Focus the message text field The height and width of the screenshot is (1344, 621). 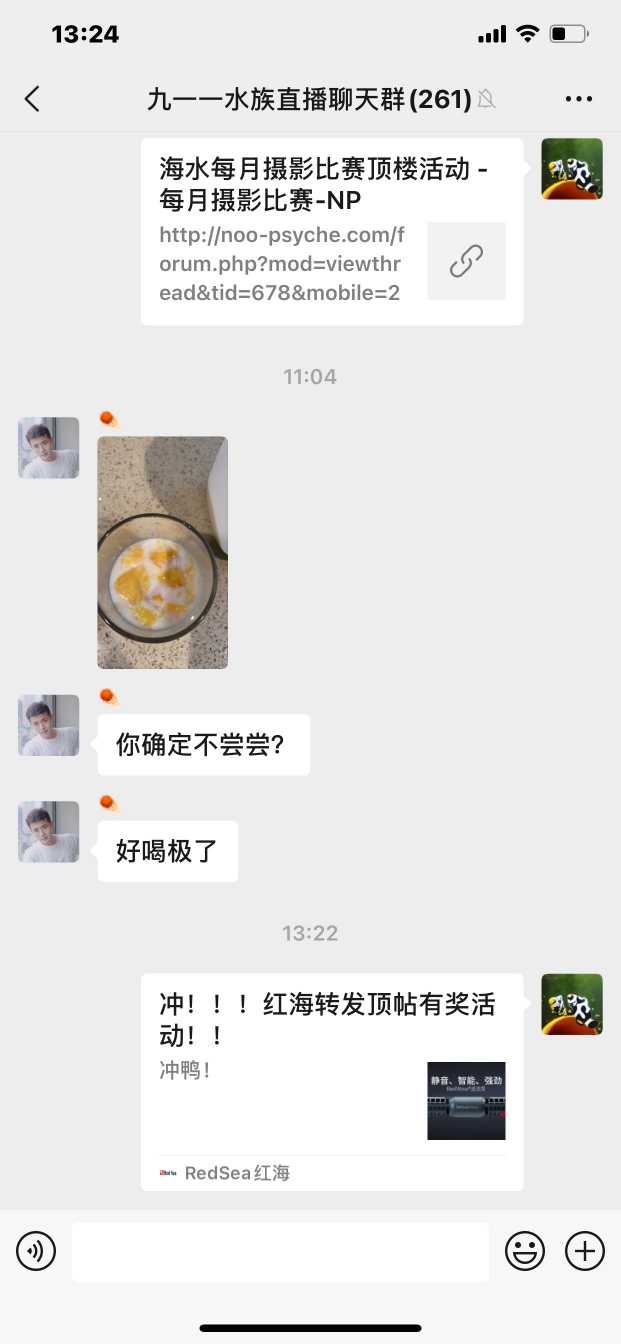280,1251
